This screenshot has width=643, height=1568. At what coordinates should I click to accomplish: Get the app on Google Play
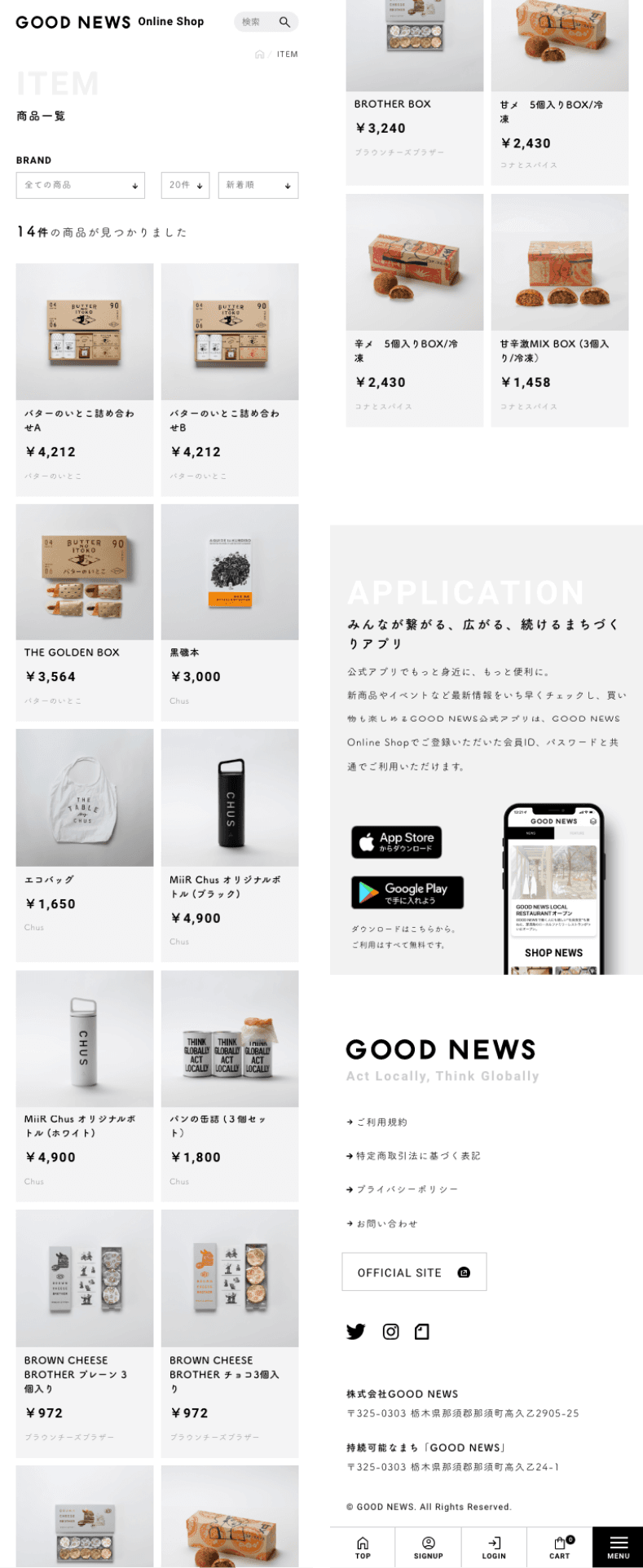pyautogui.click(x=407, y=892)
